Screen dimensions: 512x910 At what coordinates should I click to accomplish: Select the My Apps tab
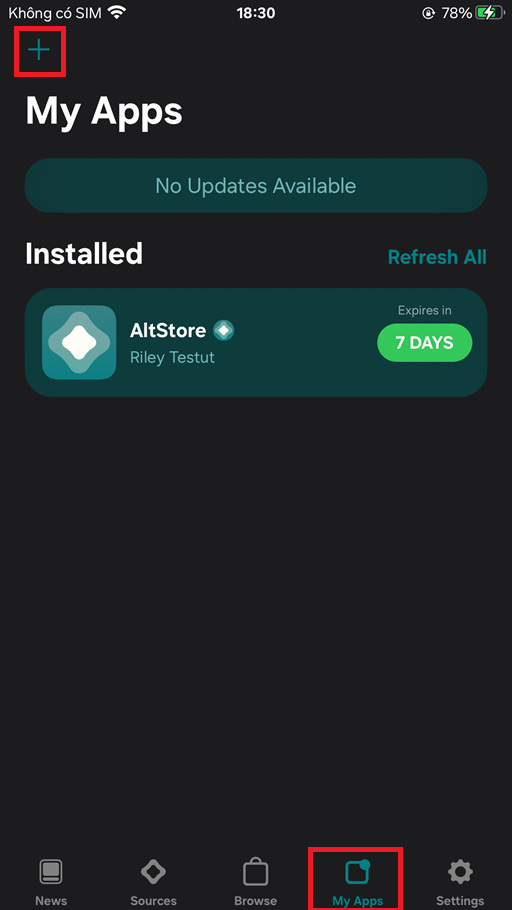click(358, 883)
